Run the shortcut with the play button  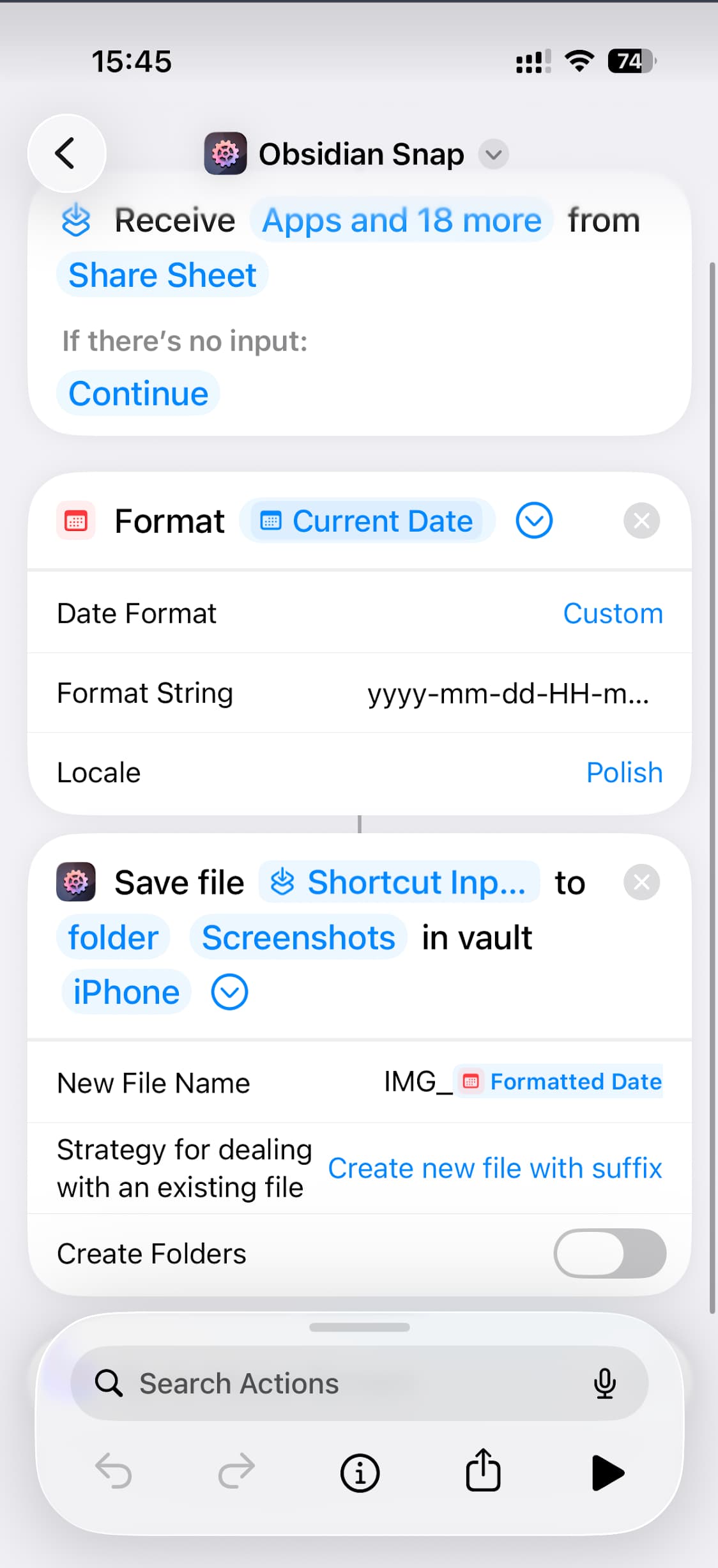[607, 1472]
